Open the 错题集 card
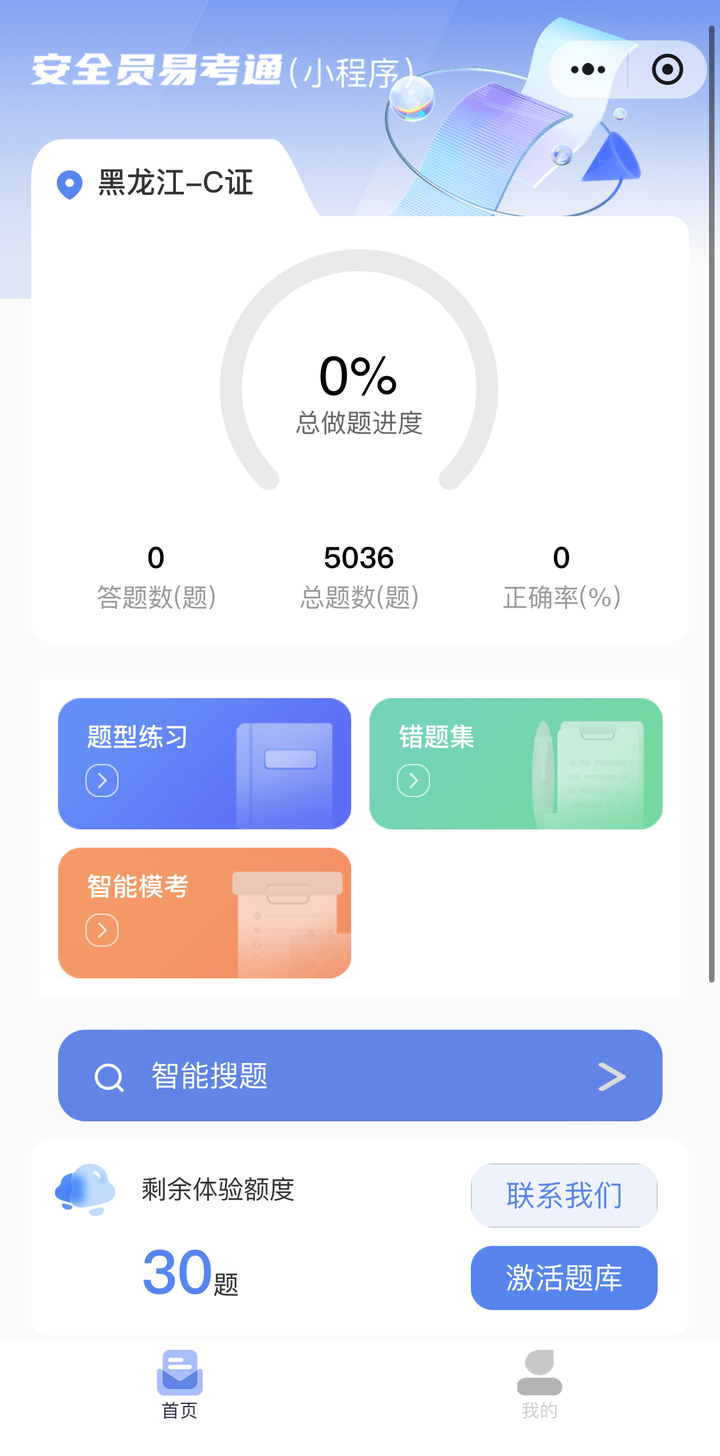The image size is (720, 1456). point(516,764)
